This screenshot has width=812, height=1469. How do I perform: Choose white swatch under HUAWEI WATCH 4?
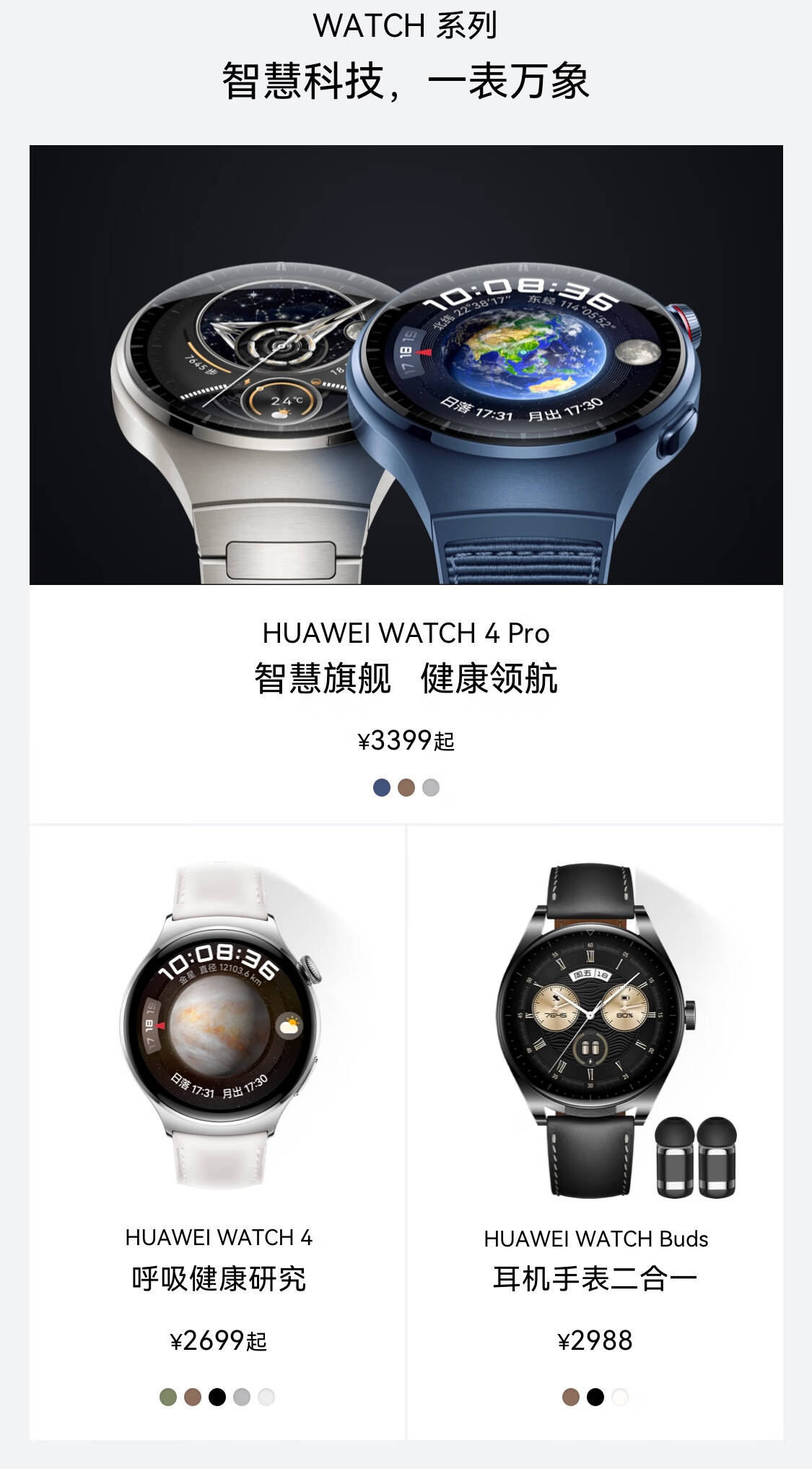coord(266,1397)
